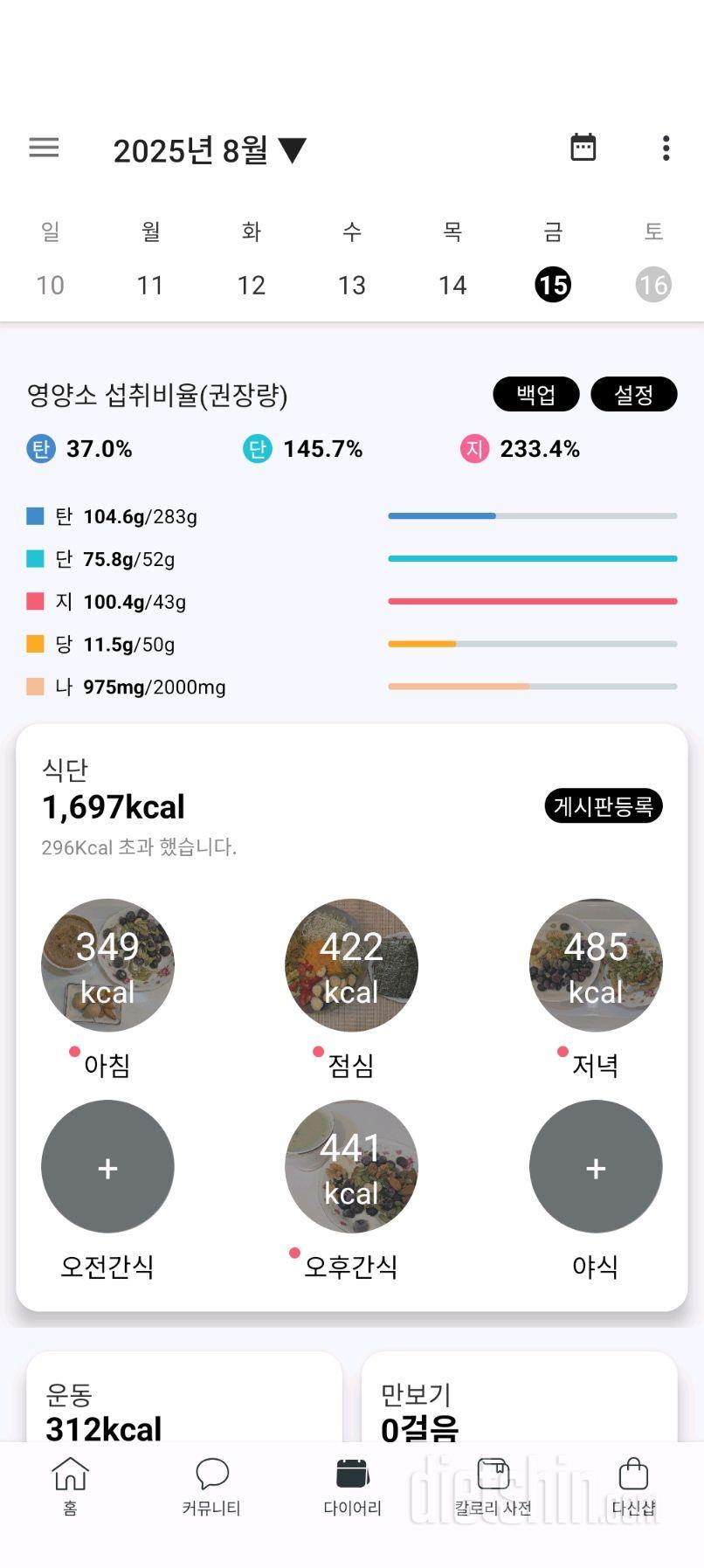The width and height of the screenshot is (704, 1568).
Task: Switch to the 다신샵 tab
Action: [633, 1485]
